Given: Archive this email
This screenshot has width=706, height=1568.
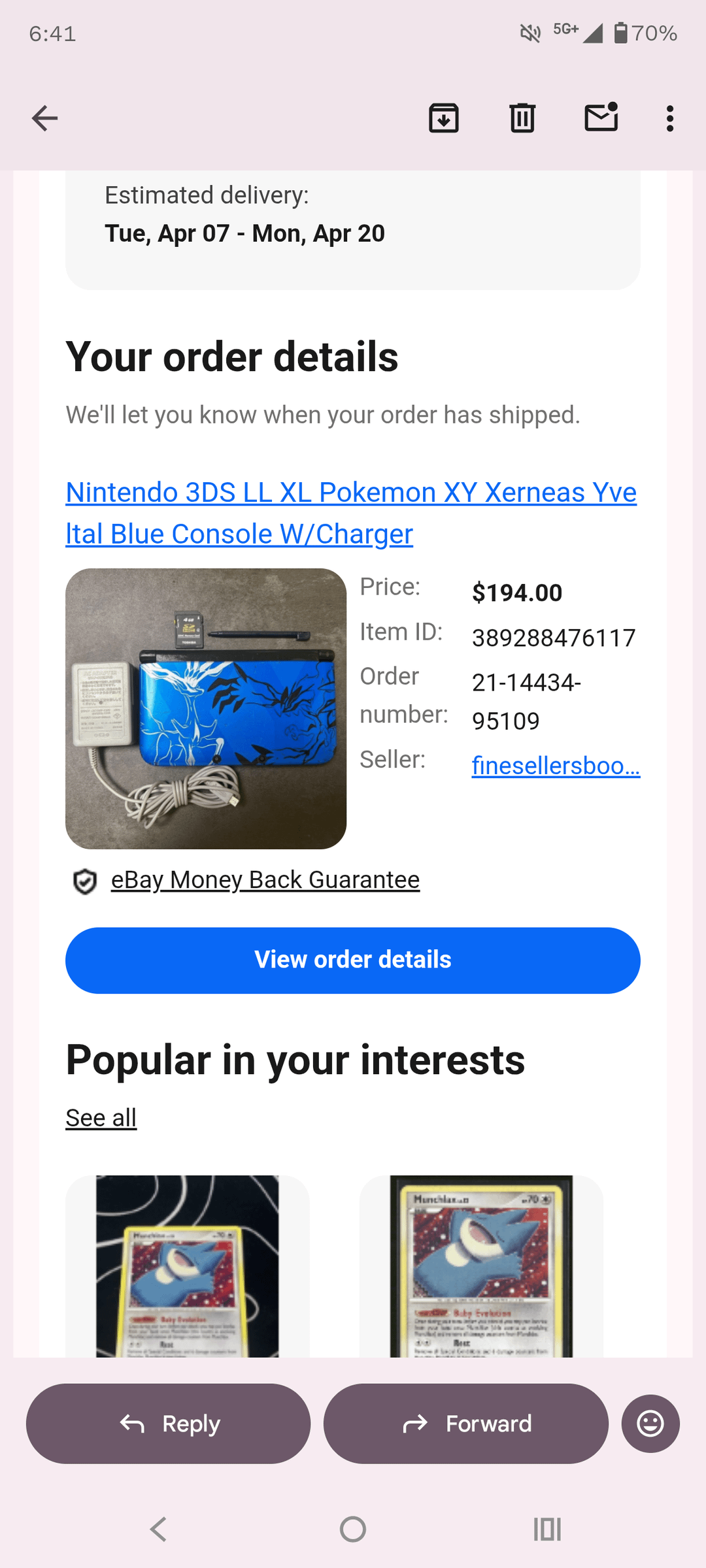Looking at the screenshot, I should click(x=443, y=118).
